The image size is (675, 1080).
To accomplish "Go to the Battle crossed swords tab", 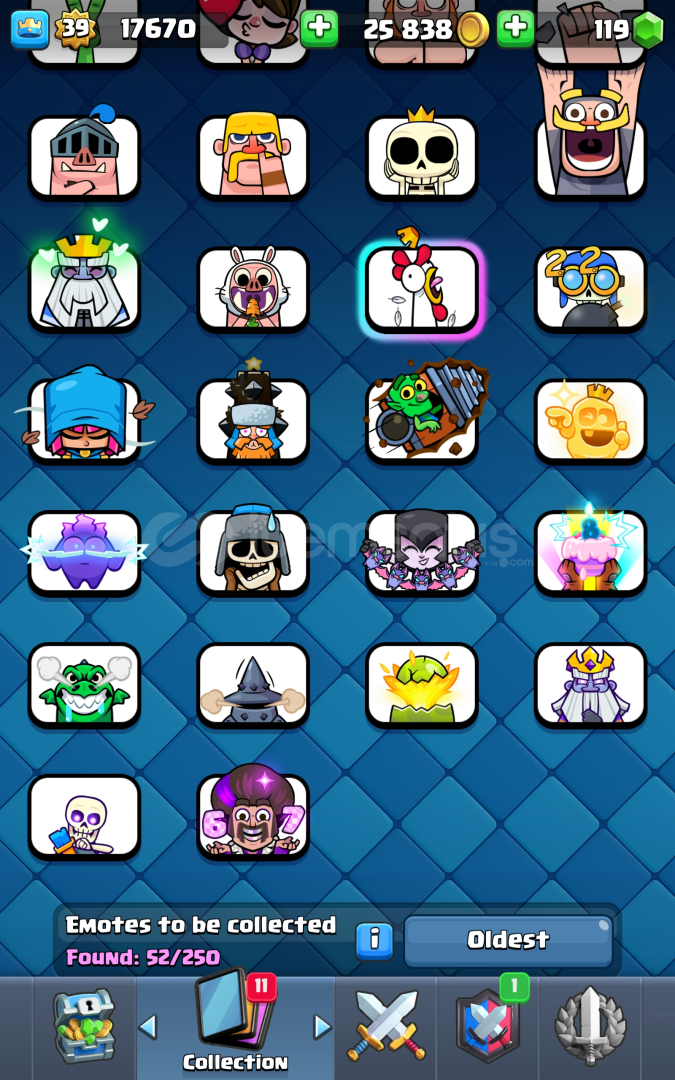I will [x=386, y=1025].
